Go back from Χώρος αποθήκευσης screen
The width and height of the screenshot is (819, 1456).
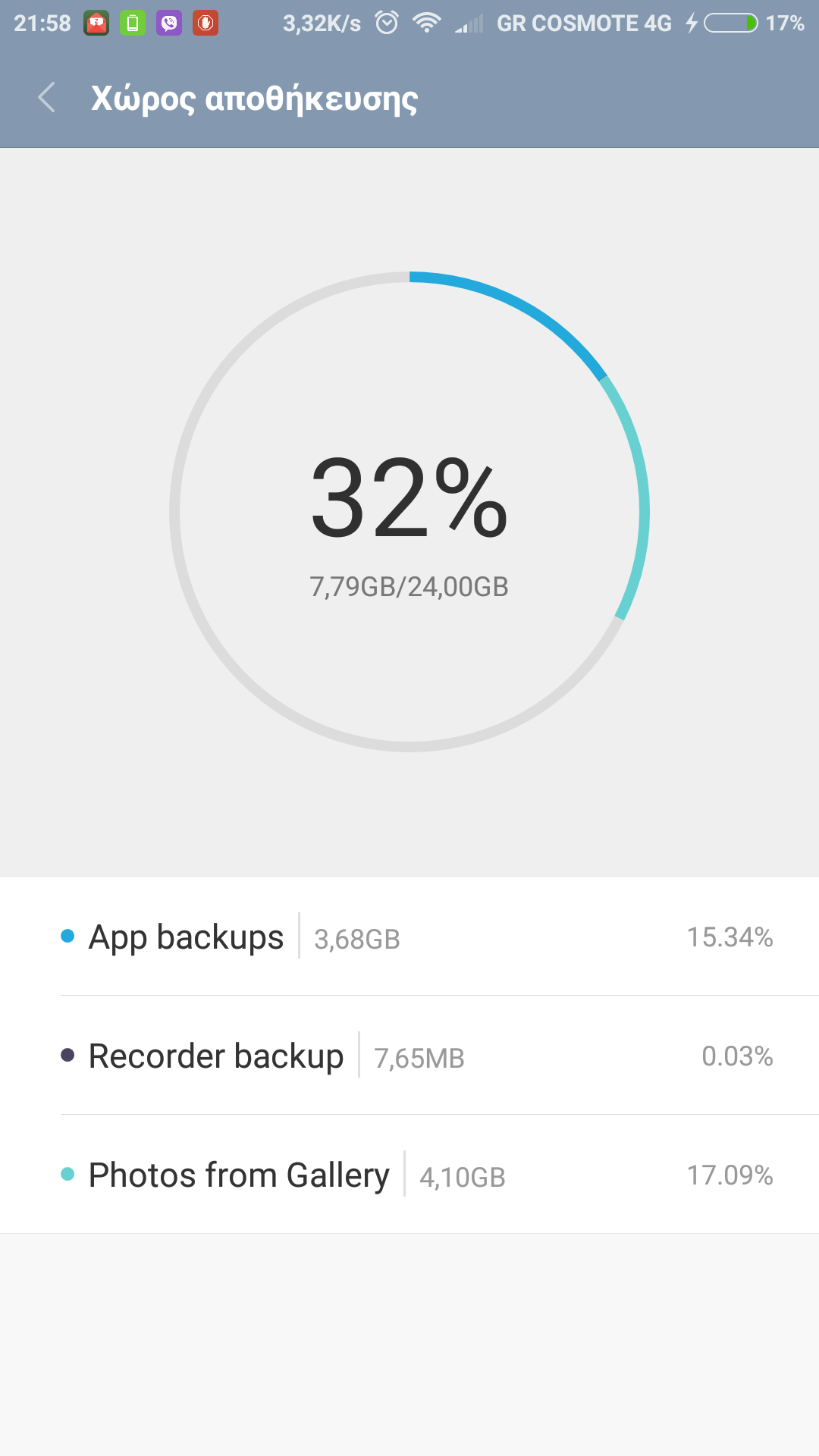47,98
